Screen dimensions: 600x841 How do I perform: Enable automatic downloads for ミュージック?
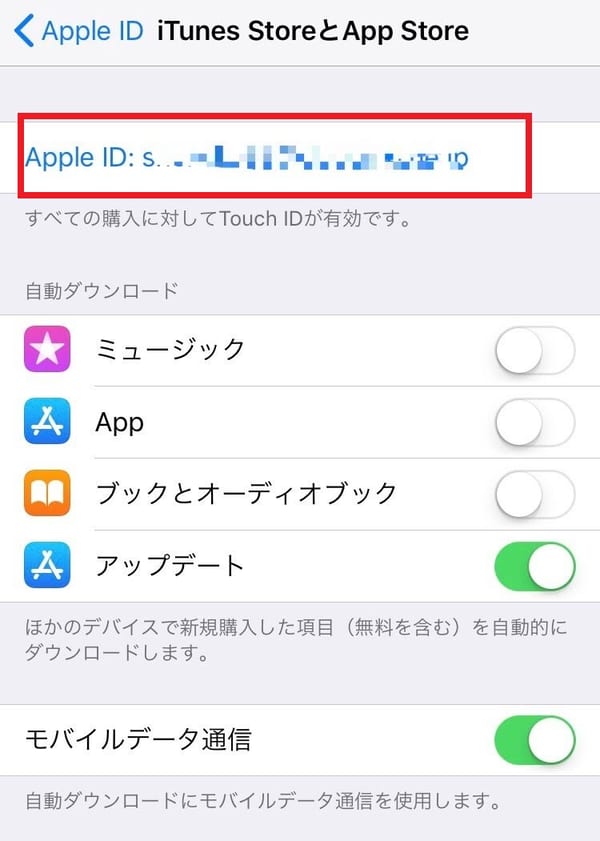coord(534,351)
